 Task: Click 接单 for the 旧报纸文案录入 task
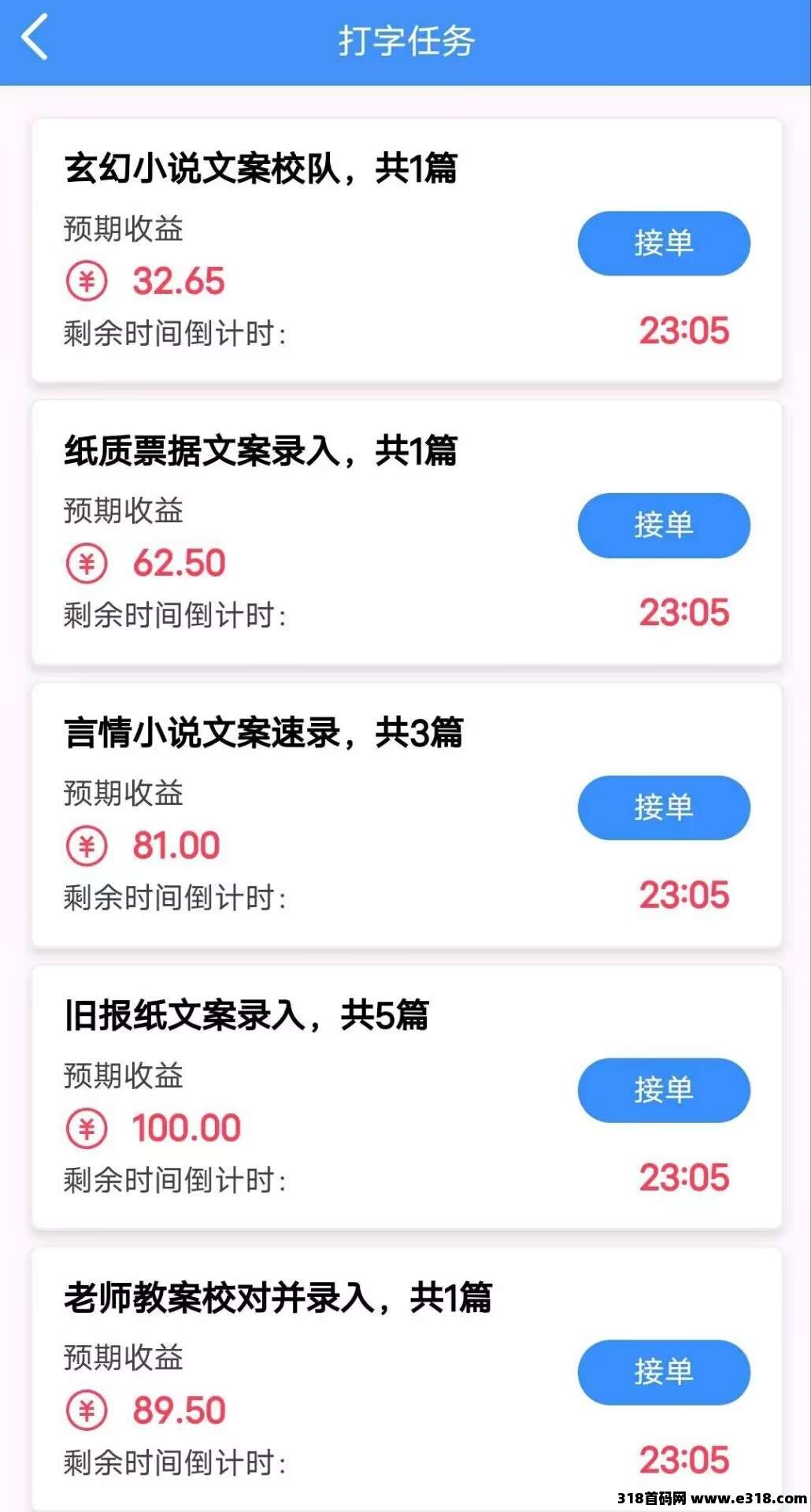click(x=664, y=1090)
